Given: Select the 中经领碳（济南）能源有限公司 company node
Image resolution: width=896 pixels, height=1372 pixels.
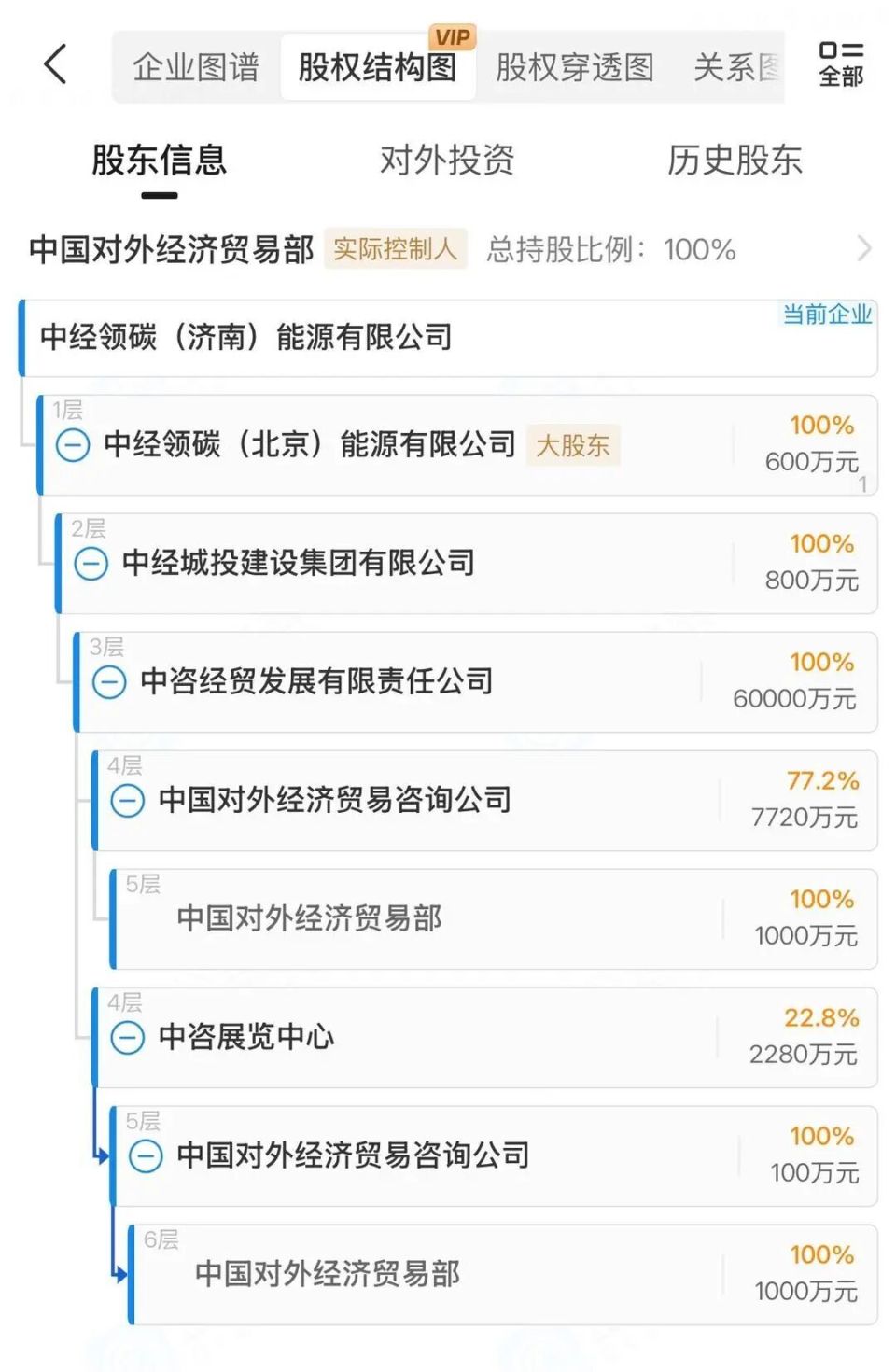Looking at the screenshot, I should click(245, 338).
